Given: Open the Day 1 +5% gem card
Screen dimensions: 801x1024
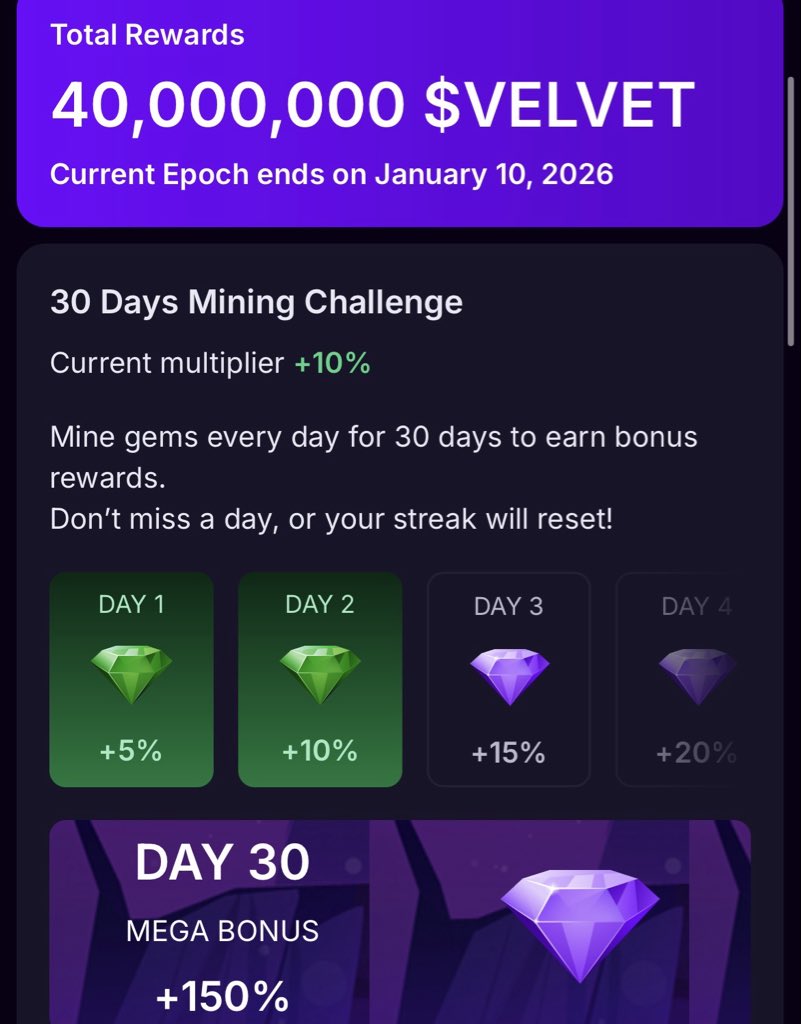Looking at the screenshot, I should pos(131,680).
